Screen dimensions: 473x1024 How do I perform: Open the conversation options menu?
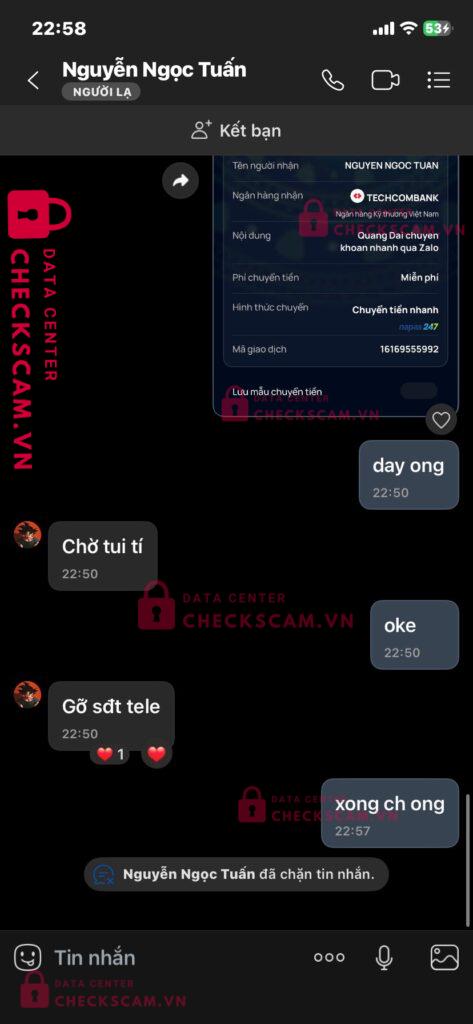[x=438, y=80]
